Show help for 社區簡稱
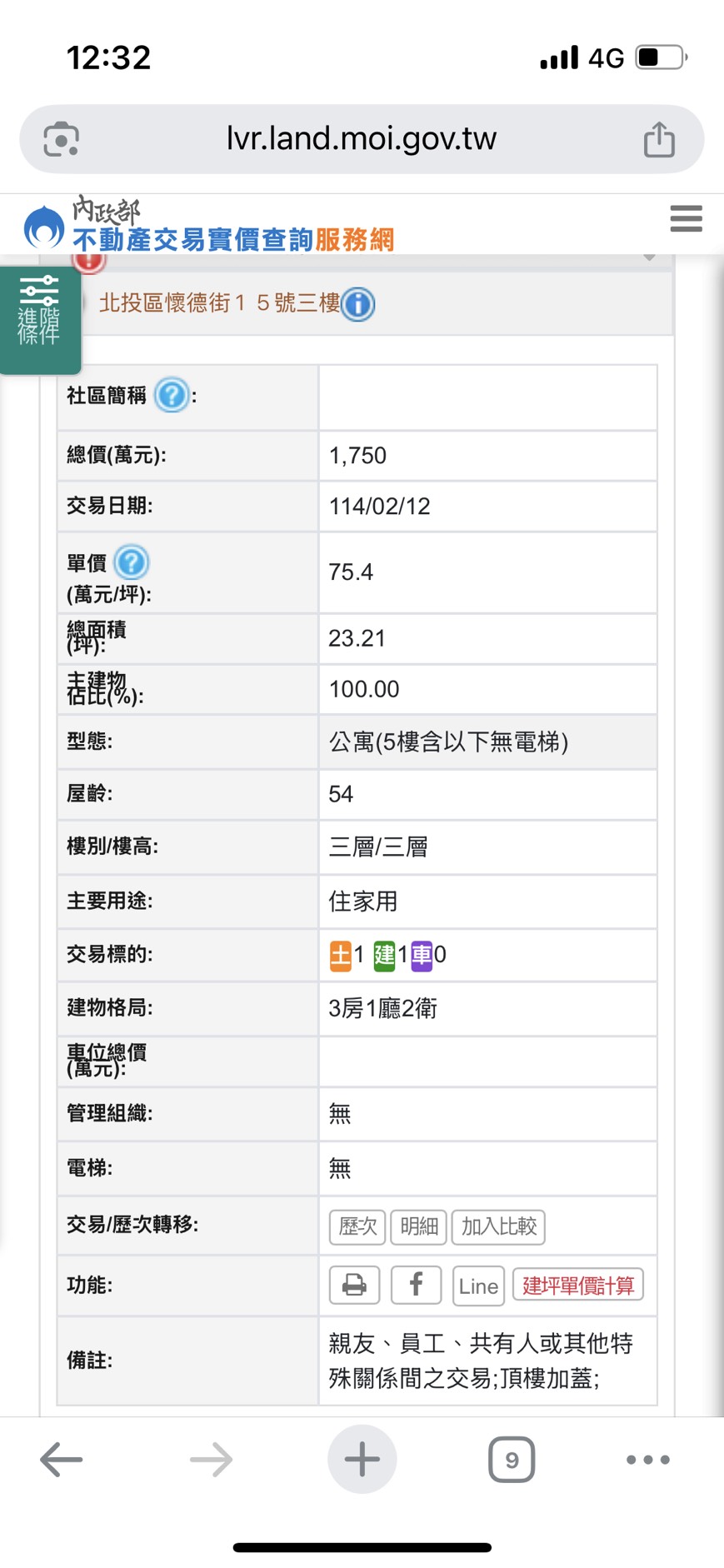This screenshot has width=724, height=1568. pyautogui.click(x=172, y=395)
